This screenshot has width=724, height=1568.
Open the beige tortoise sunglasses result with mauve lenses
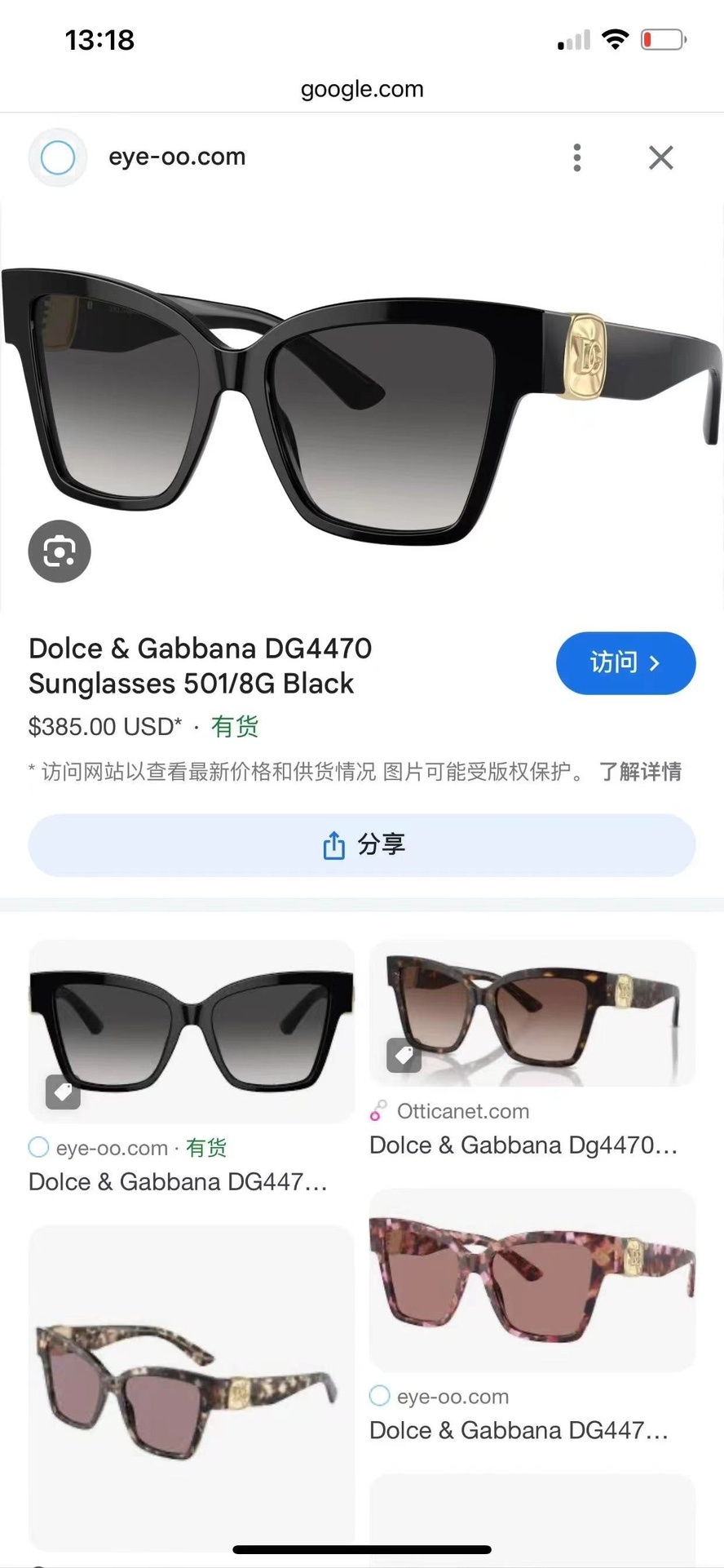[192, 1387]
